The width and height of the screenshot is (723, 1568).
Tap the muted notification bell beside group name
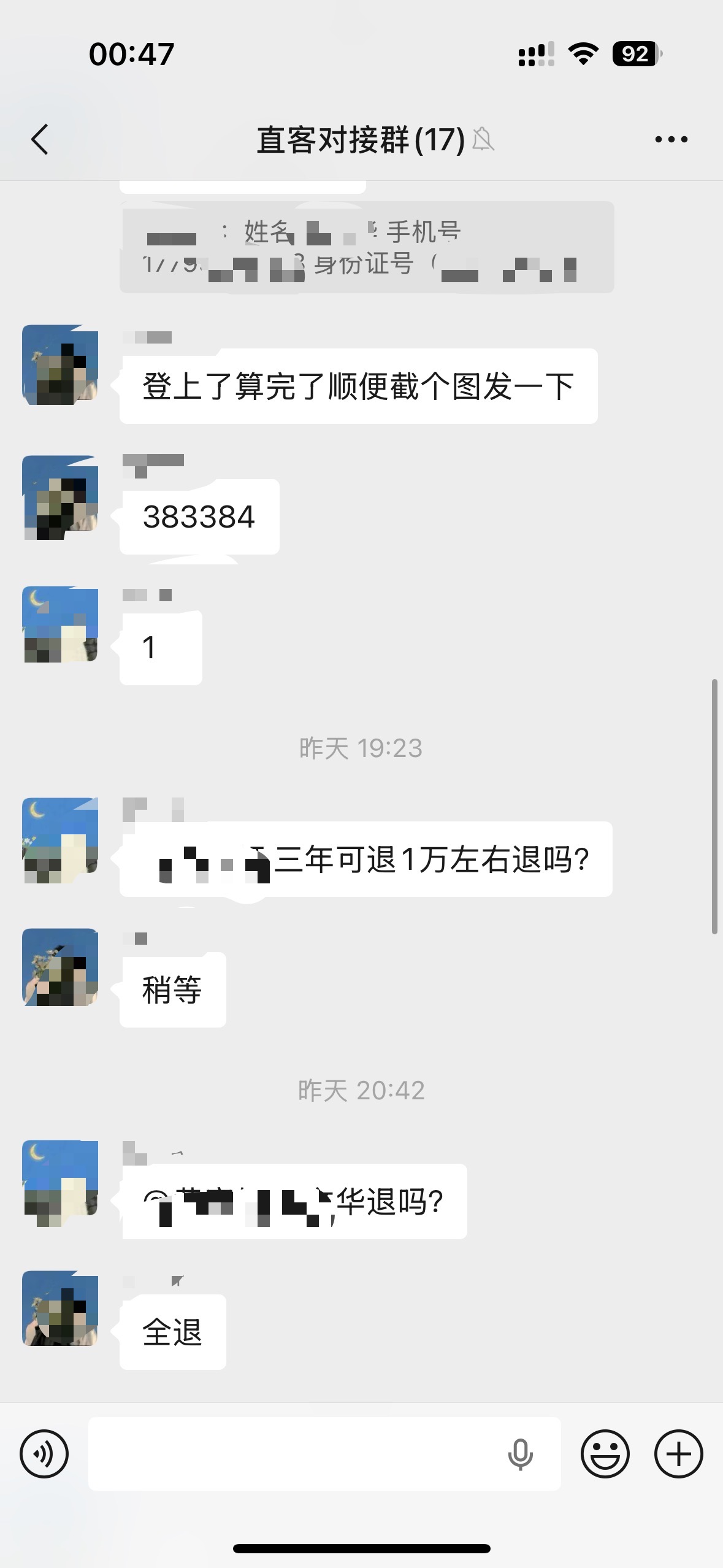(484, 140)
